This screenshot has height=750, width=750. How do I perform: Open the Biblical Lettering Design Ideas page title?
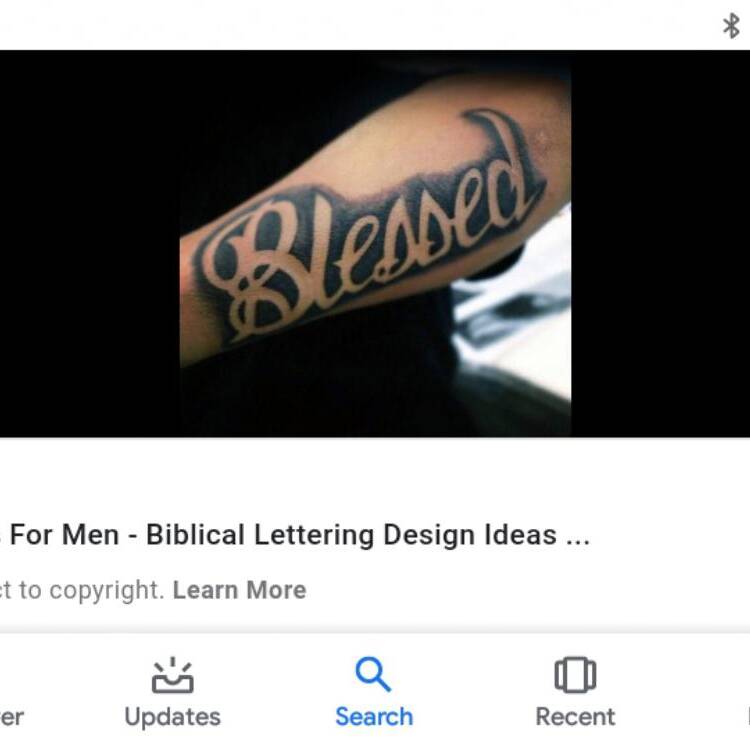pyautogui.click(x=300, y=534)
